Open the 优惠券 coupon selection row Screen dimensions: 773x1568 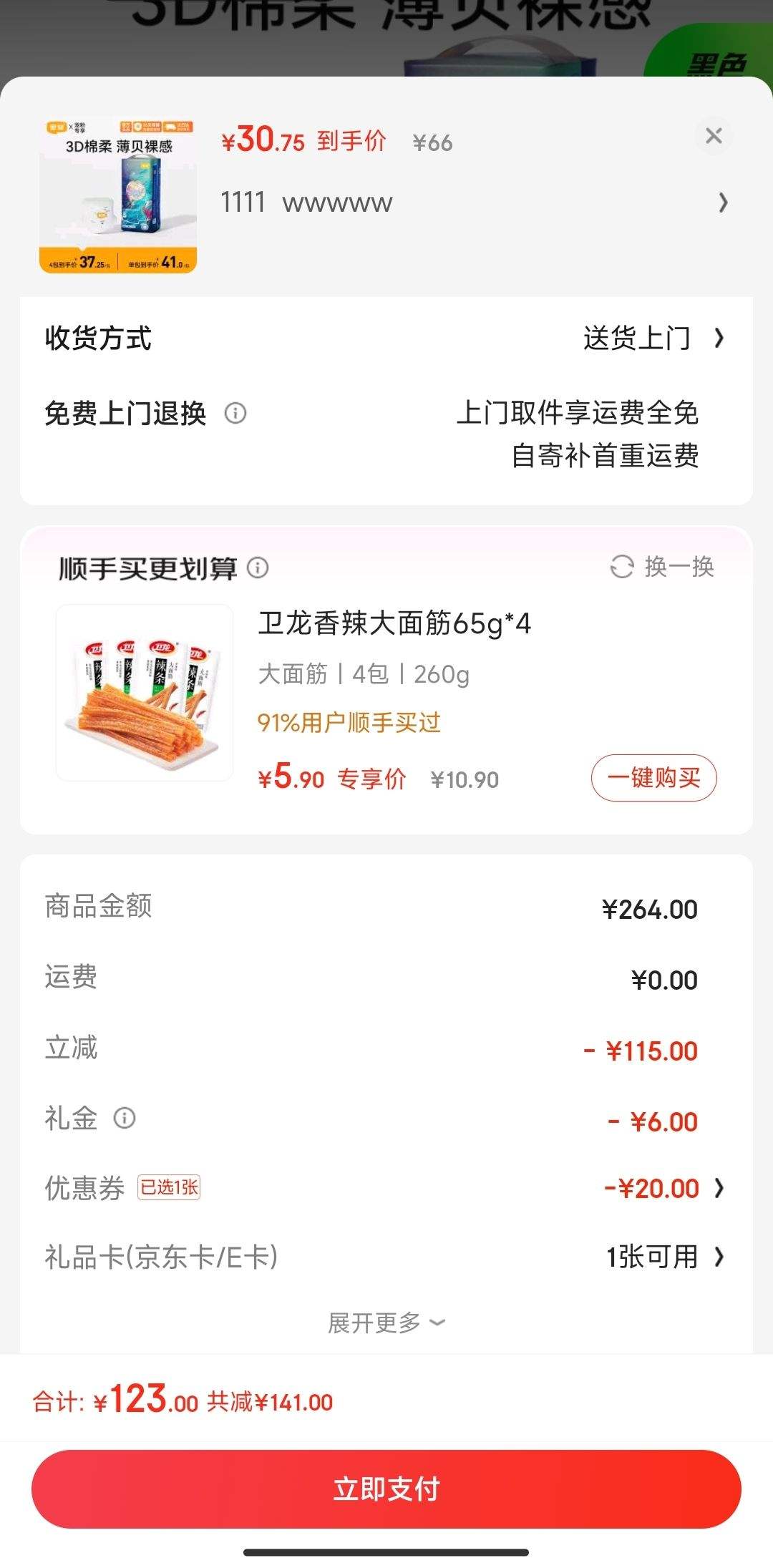click(386, 1189)
